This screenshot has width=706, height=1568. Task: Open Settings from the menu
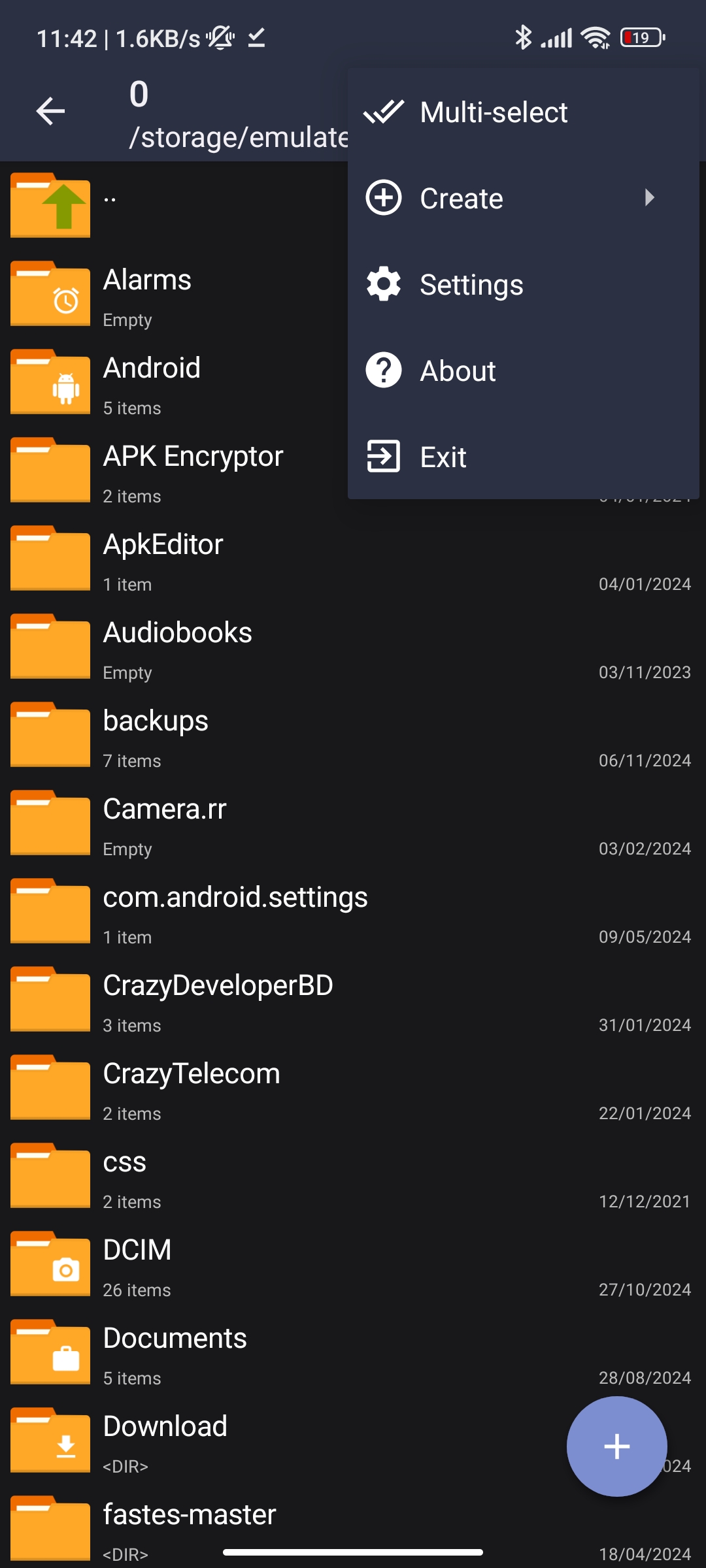523,284
